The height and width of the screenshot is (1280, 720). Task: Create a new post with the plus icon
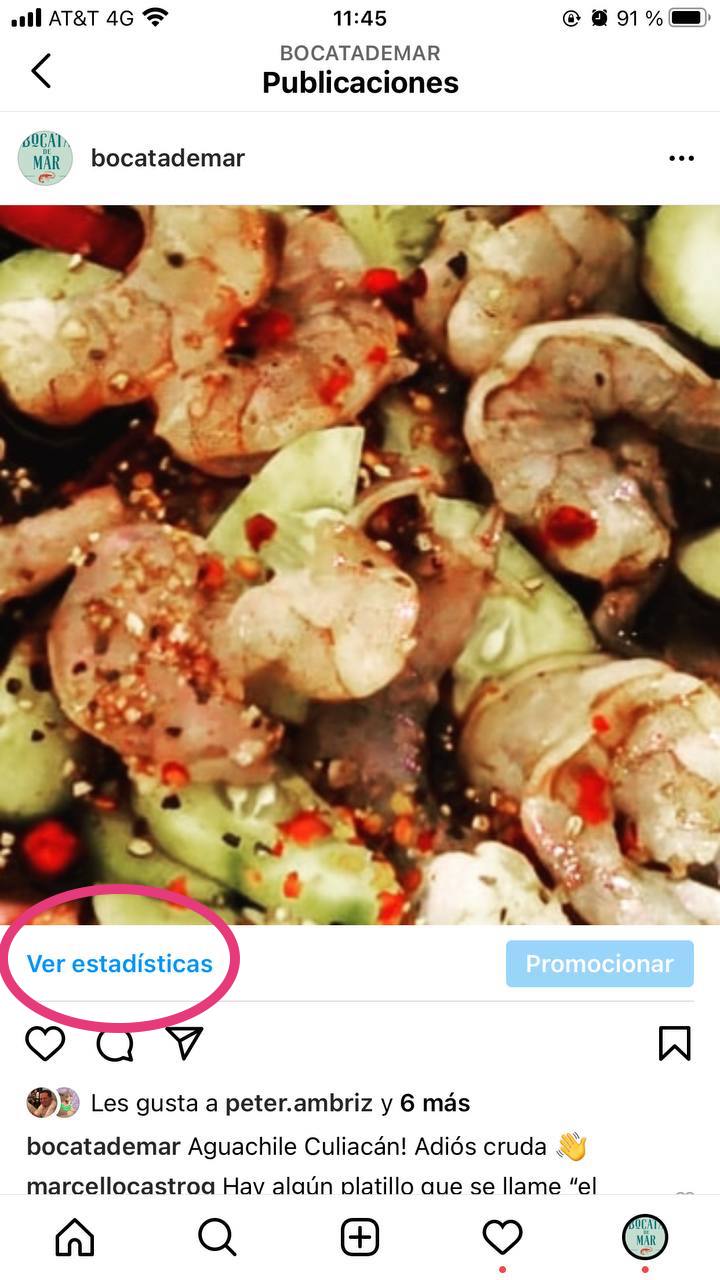click(x=360, y=1237)
